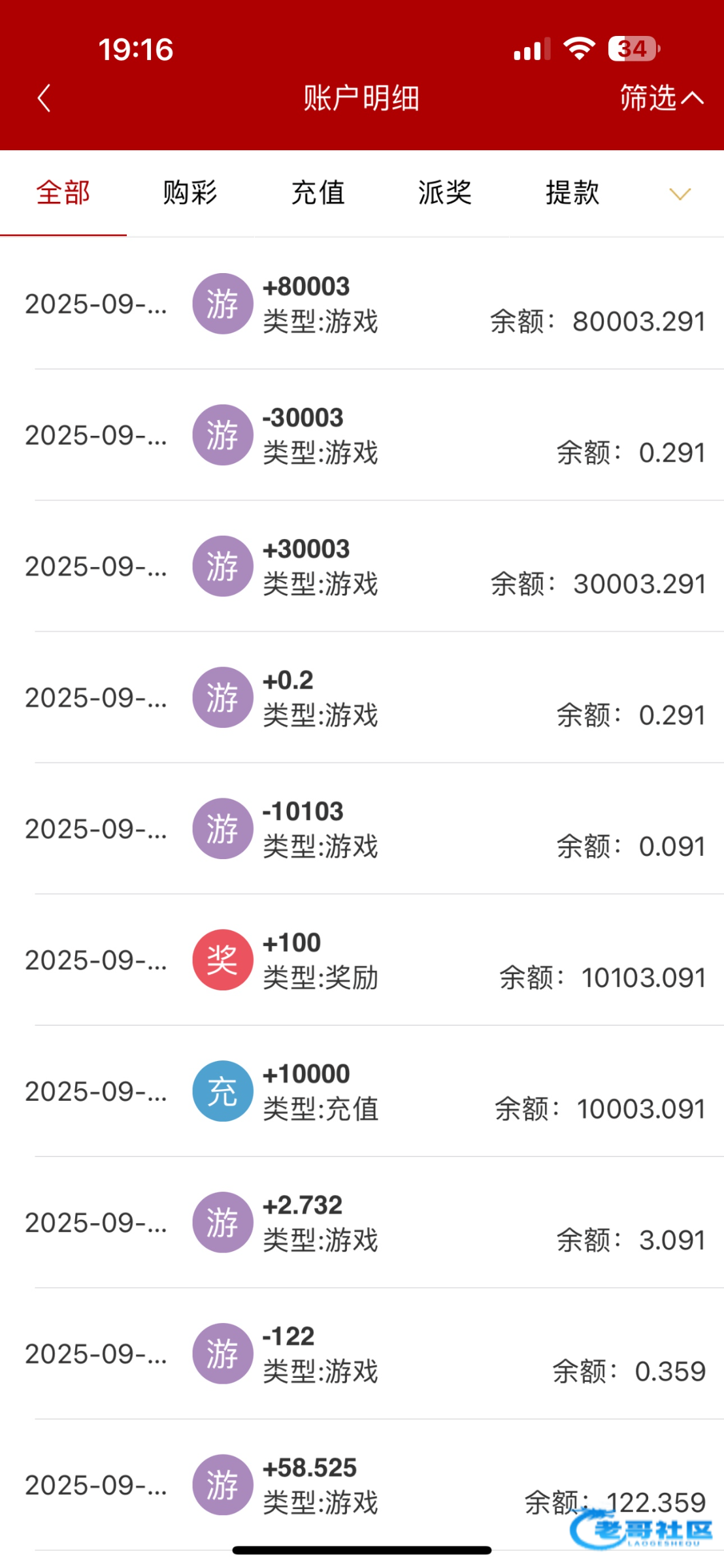The width and height of the screenshot is (724, 1568).
Task: Open the 筛选 filter menu
Action: click(661, 99)
